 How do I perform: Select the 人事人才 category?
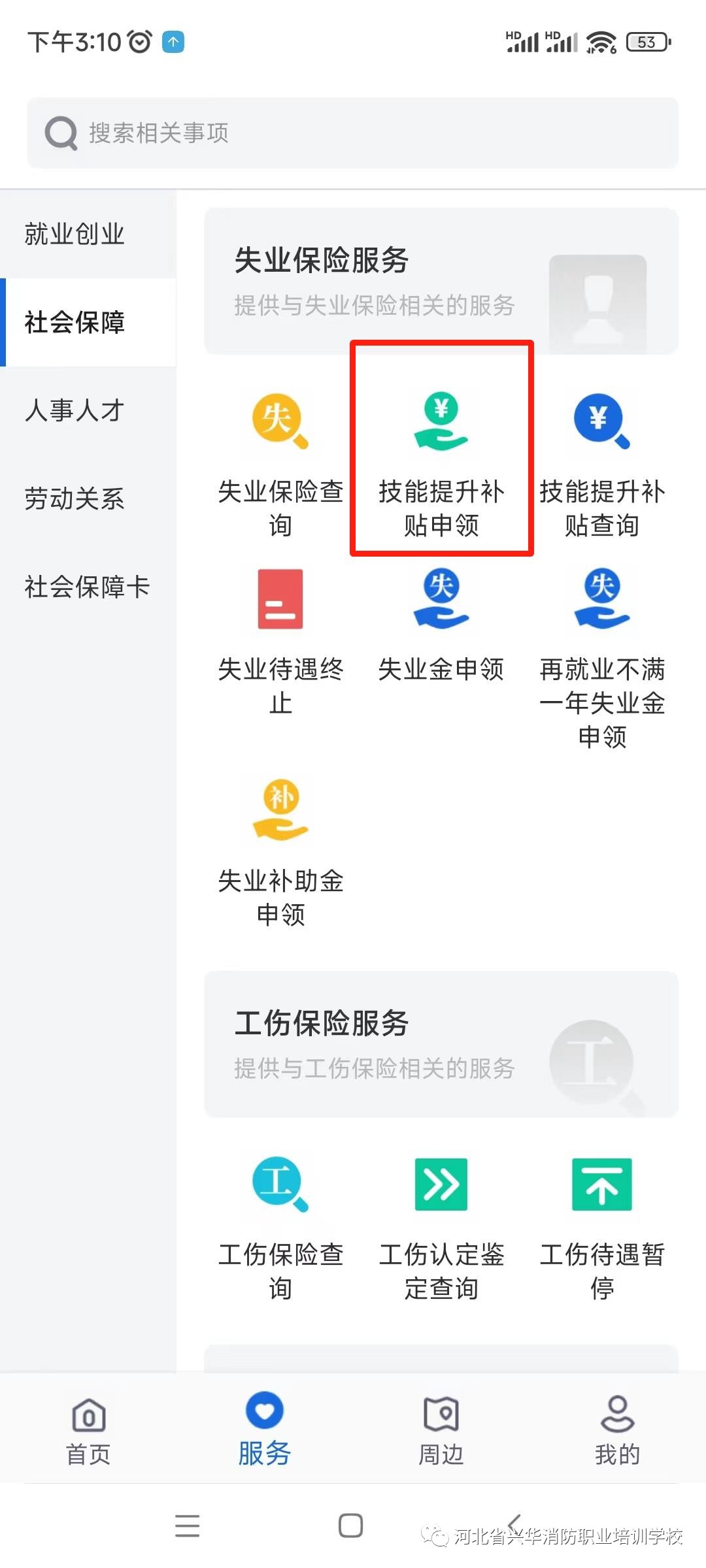click(75, 410)
